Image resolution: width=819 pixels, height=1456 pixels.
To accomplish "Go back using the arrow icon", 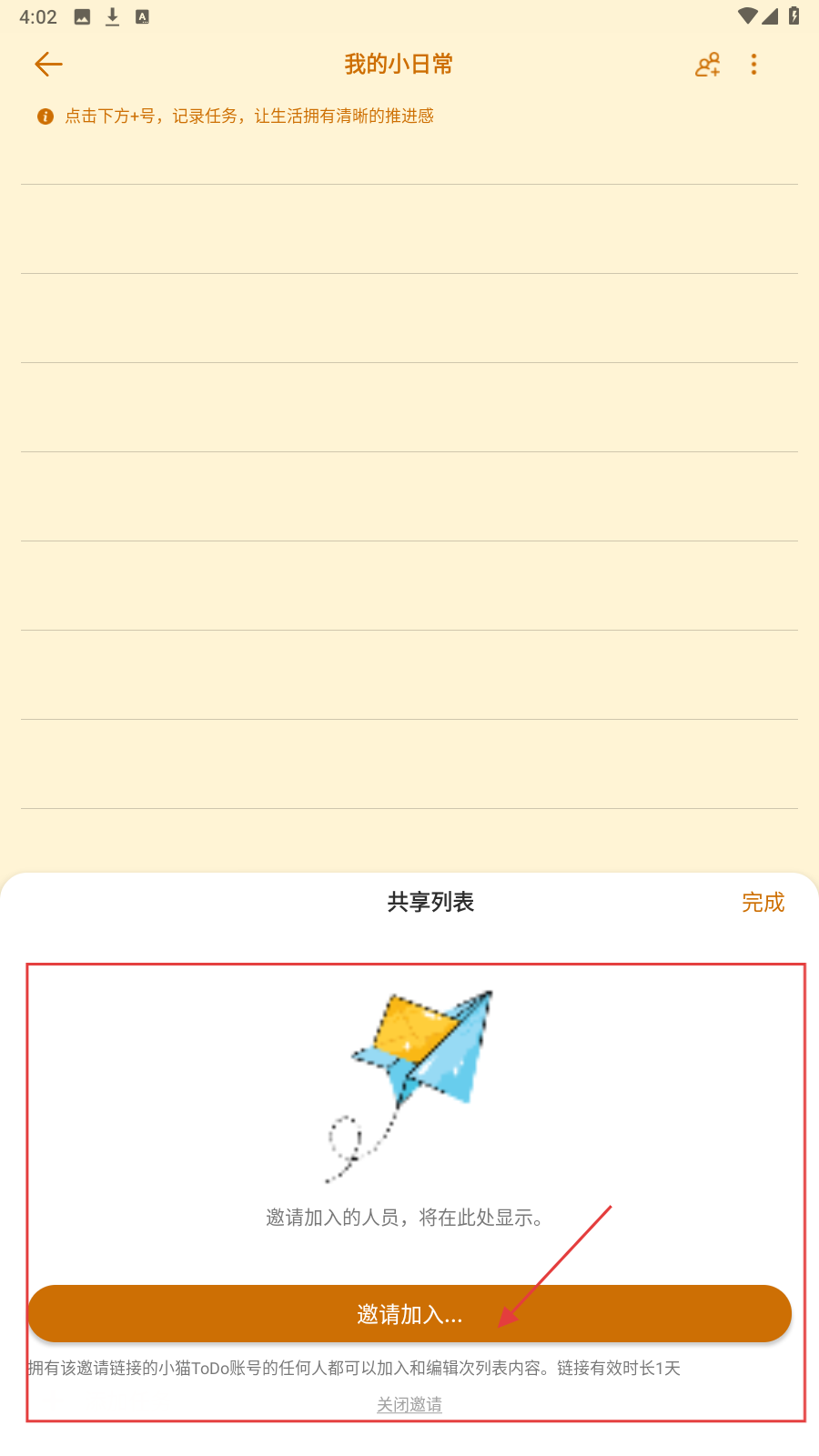I will tap(48, 64).
